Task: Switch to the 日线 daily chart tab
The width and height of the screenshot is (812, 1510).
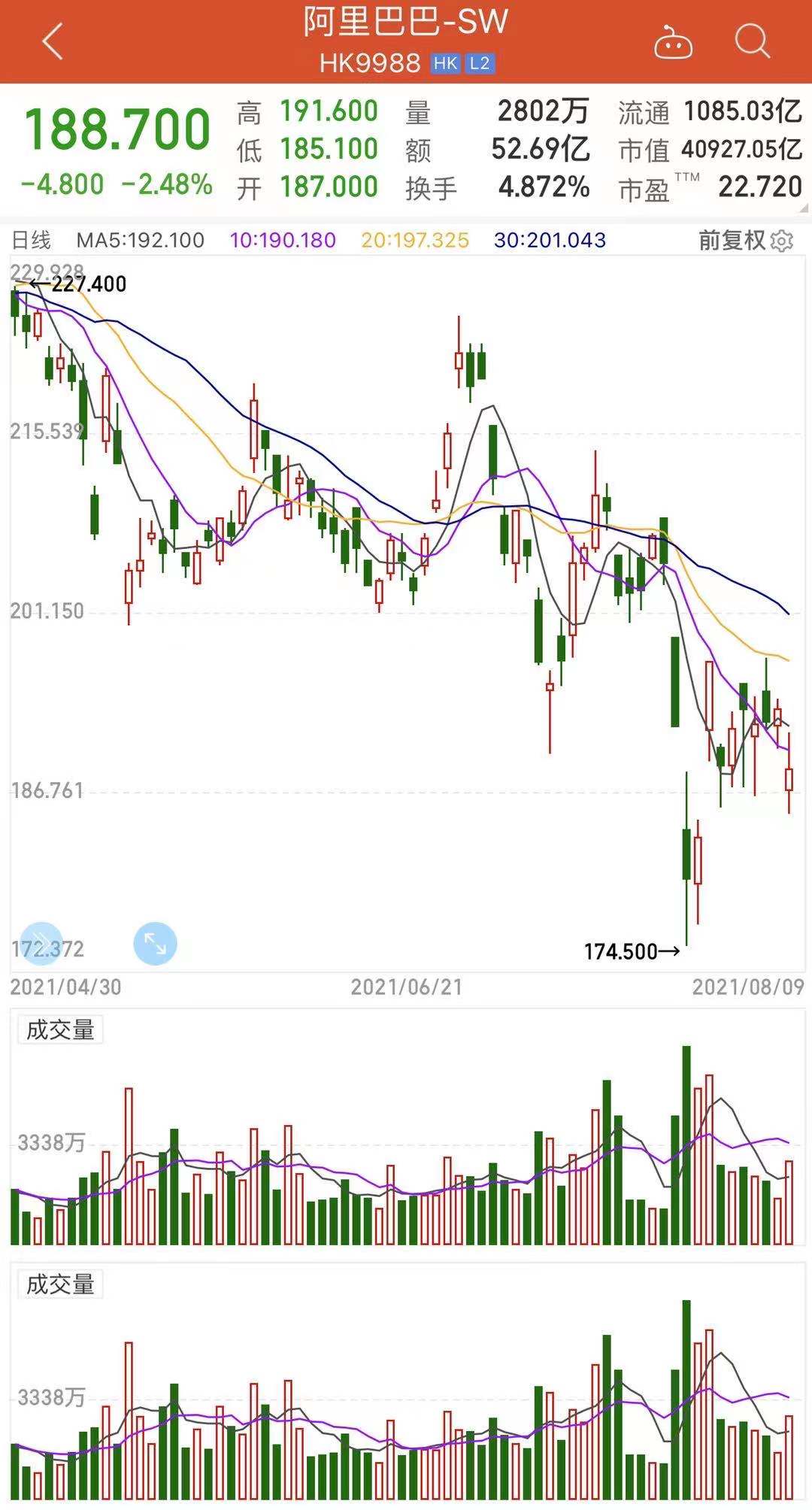Action: pyautogui.click(x=31, y=239)
